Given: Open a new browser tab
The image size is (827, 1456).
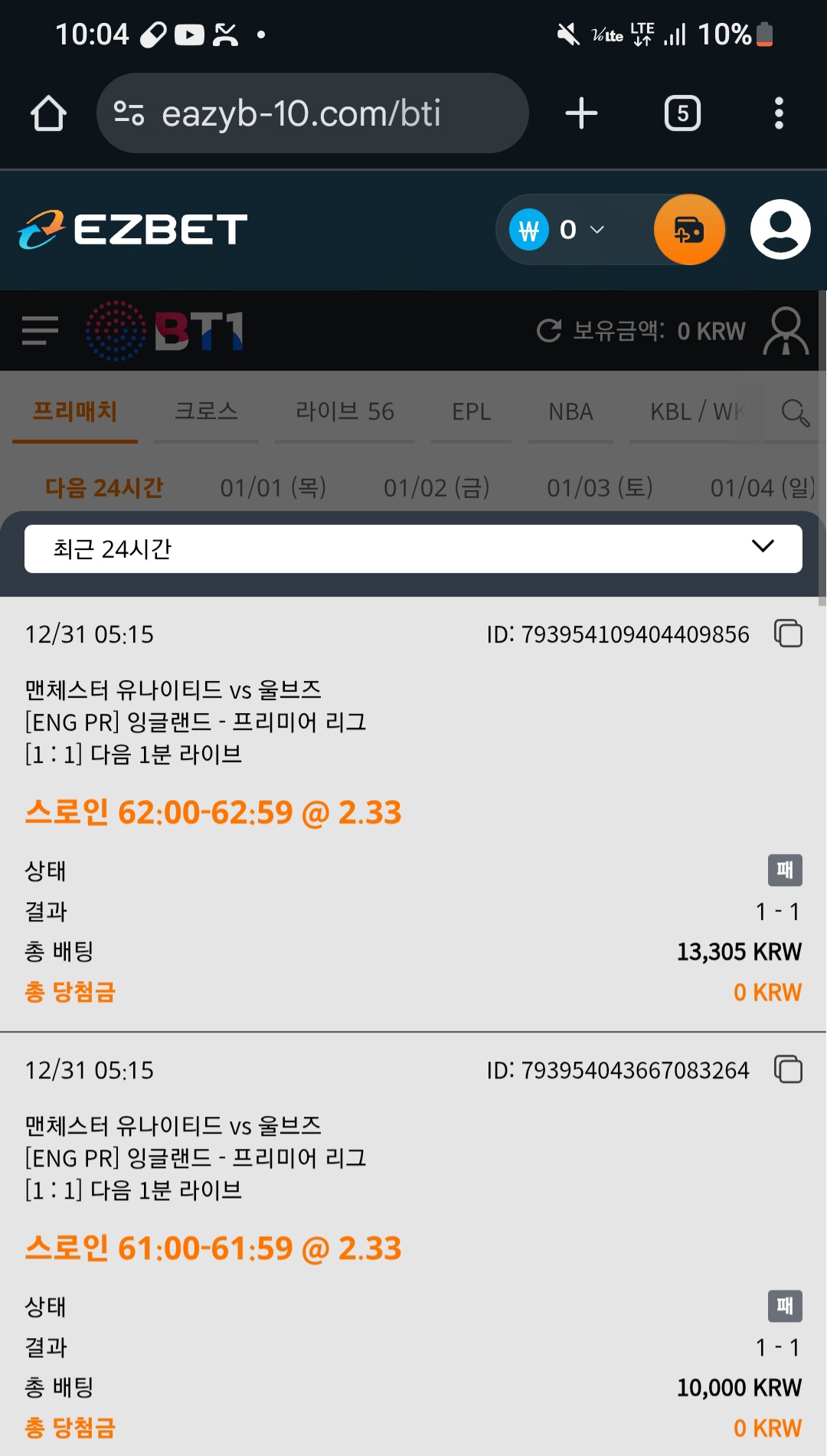Looking at the screenshot, I should (581, 113).
